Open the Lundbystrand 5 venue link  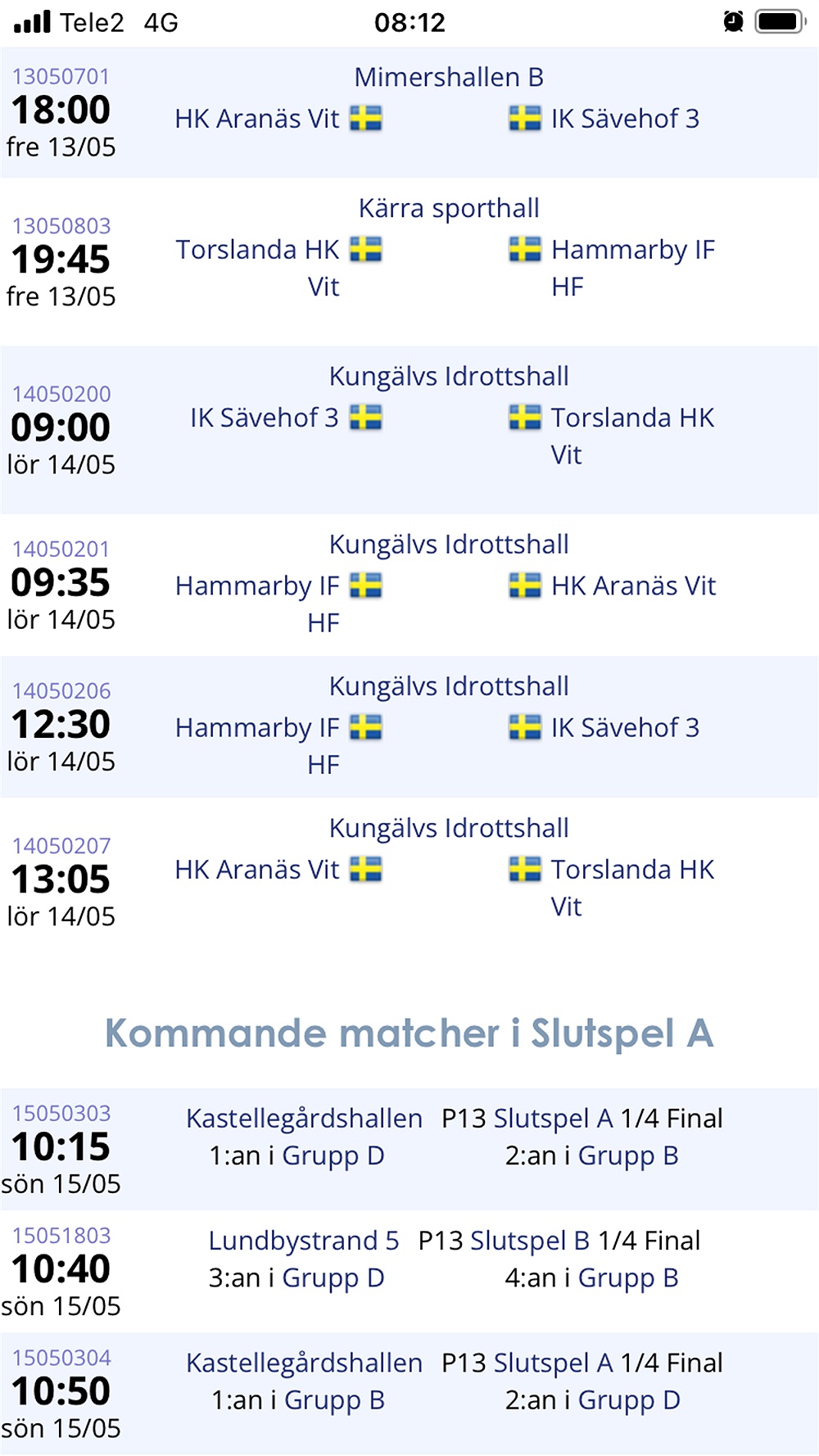tap(304, 1241)
